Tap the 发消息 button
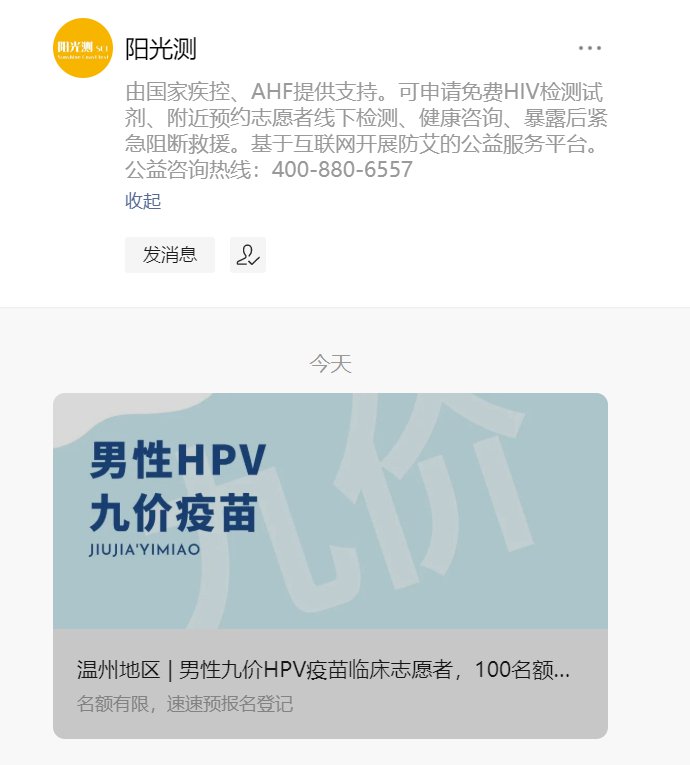This screenshot has height=765, width=690. 169,255
